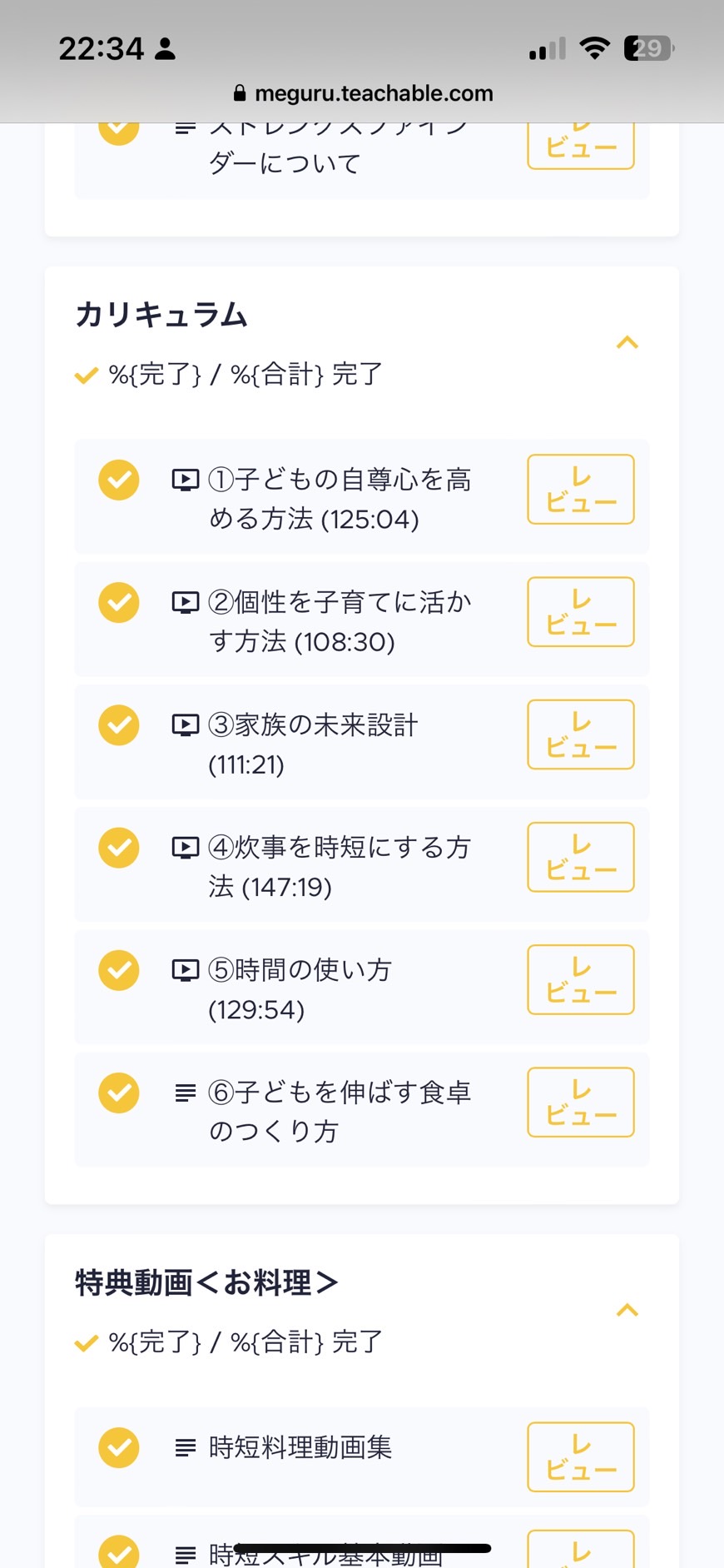Tap レビュー button for ①子どもの自尊心を高める方法
This screenshot has height=1568, width=724.
pyautogui.click(x=581, y=490)
